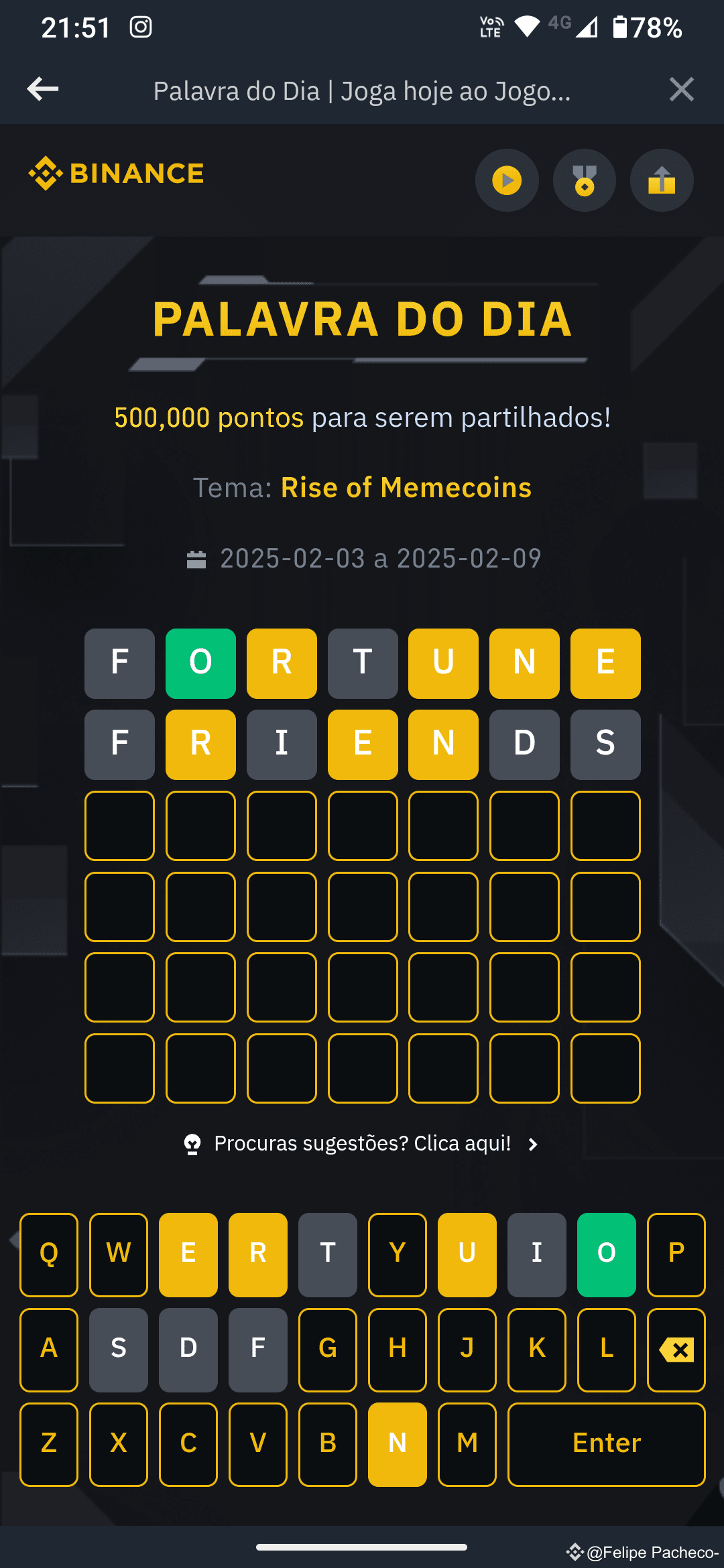This screenshot has height=1568, width=724.
Task: Select the grayed-out letter S key
Action: 118,1350
